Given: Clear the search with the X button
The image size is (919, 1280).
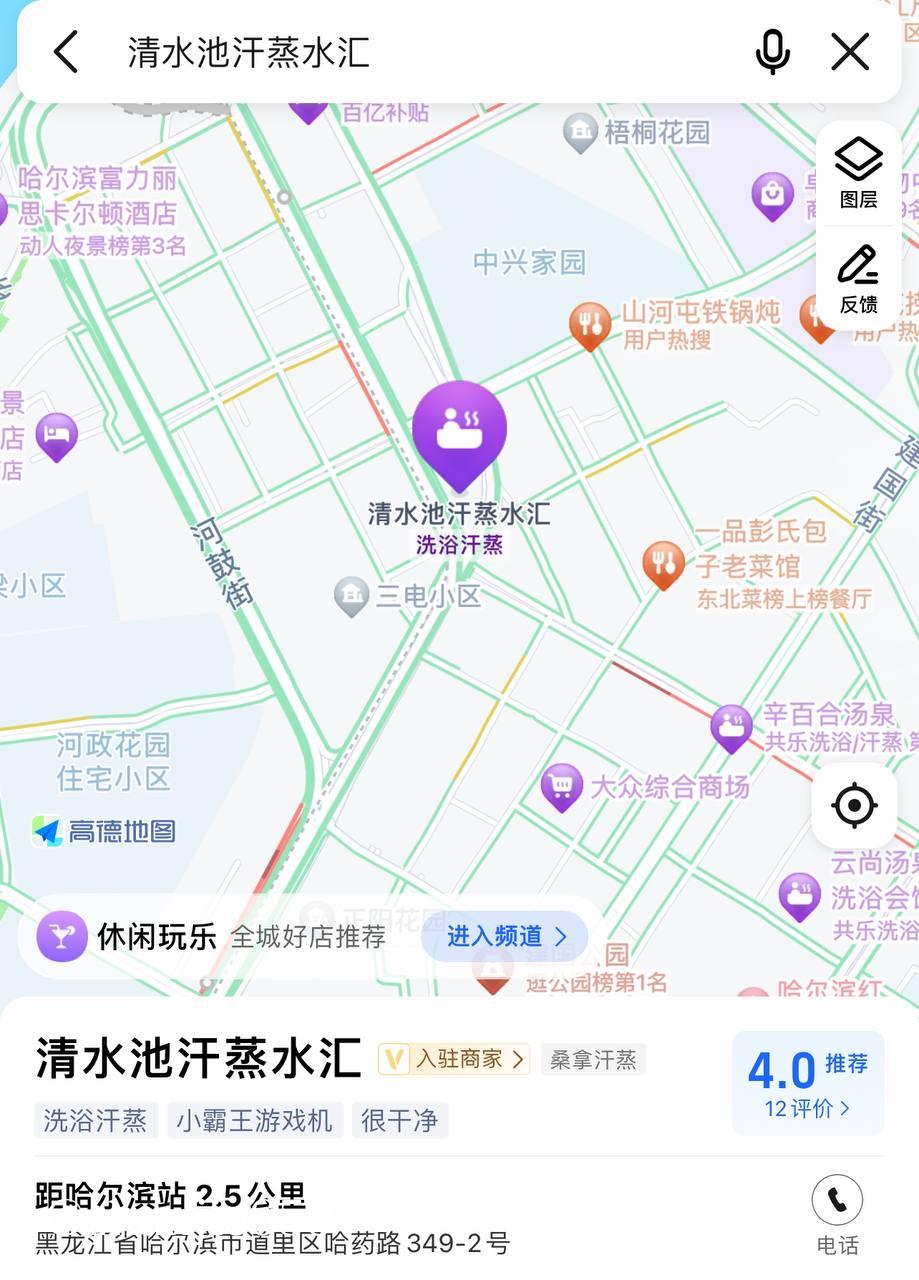Looking at the screenshot, I should [x=849, y=52].
